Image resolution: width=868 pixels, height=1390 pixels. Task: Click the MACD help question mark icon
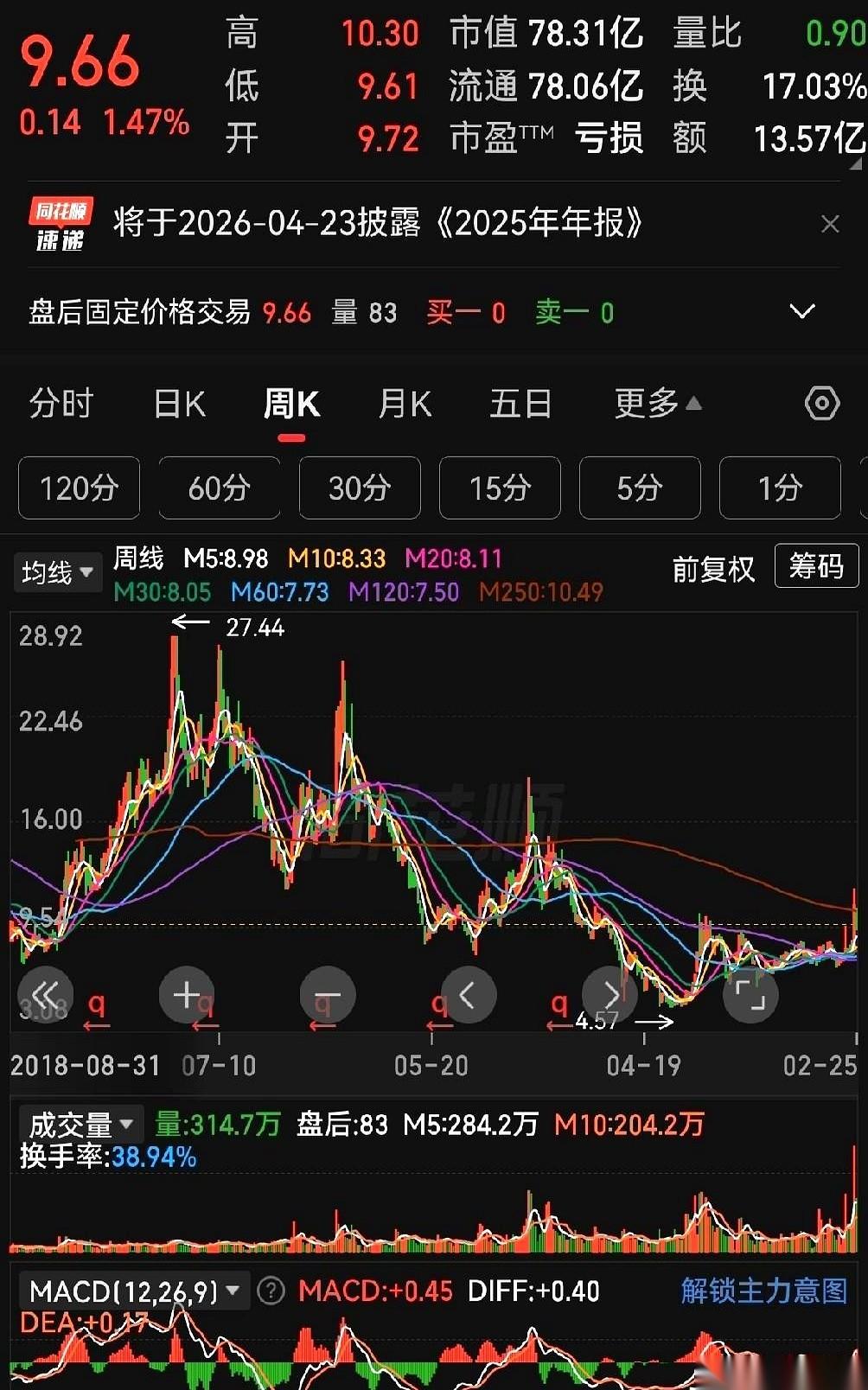pyautogui.click(x=271, y=1291)
